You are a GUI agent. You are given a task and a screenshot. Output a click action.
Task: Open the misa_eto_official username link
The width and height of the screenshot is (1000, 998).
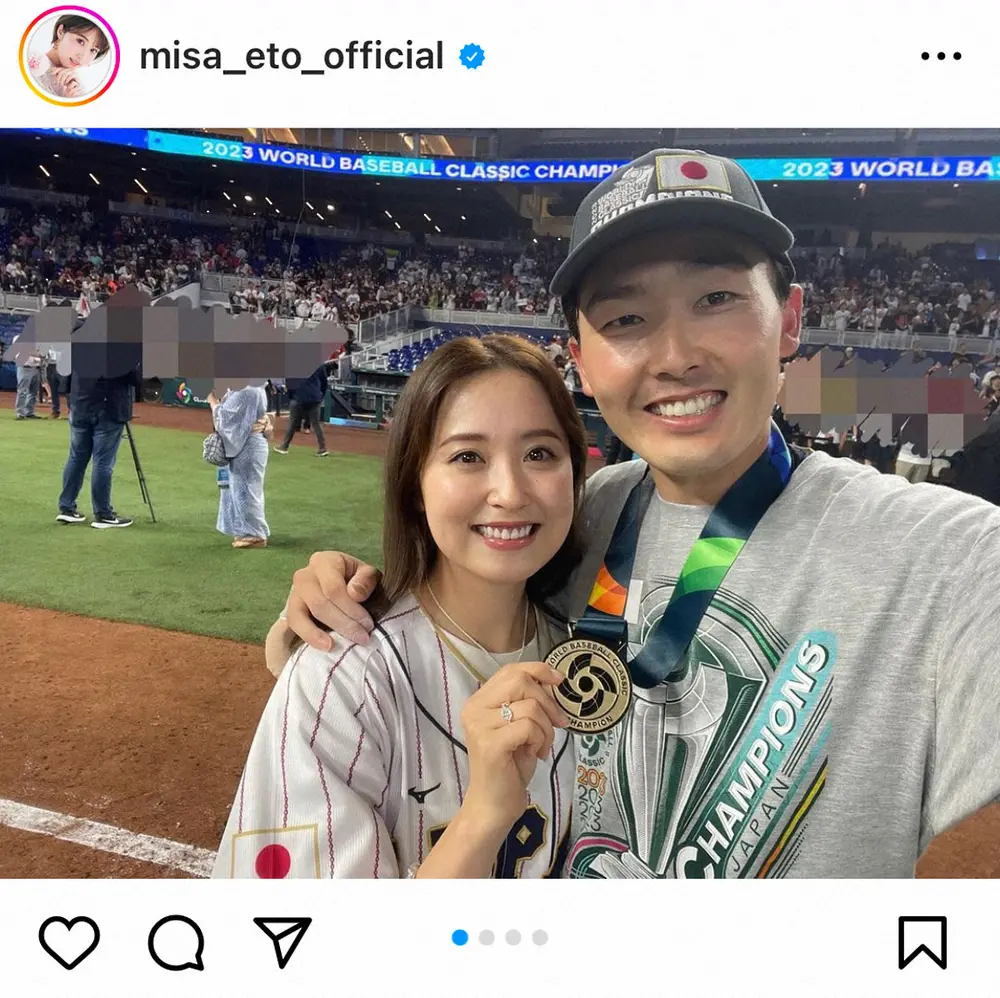(291, 56)
